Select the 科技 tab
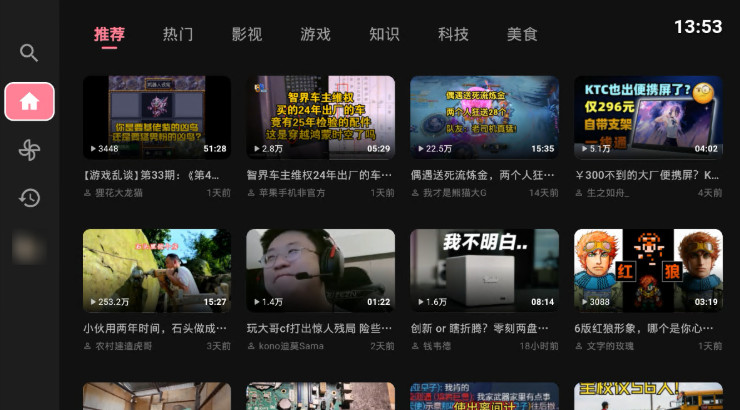This screenshot has width=740, height=410. click(453, 34)
